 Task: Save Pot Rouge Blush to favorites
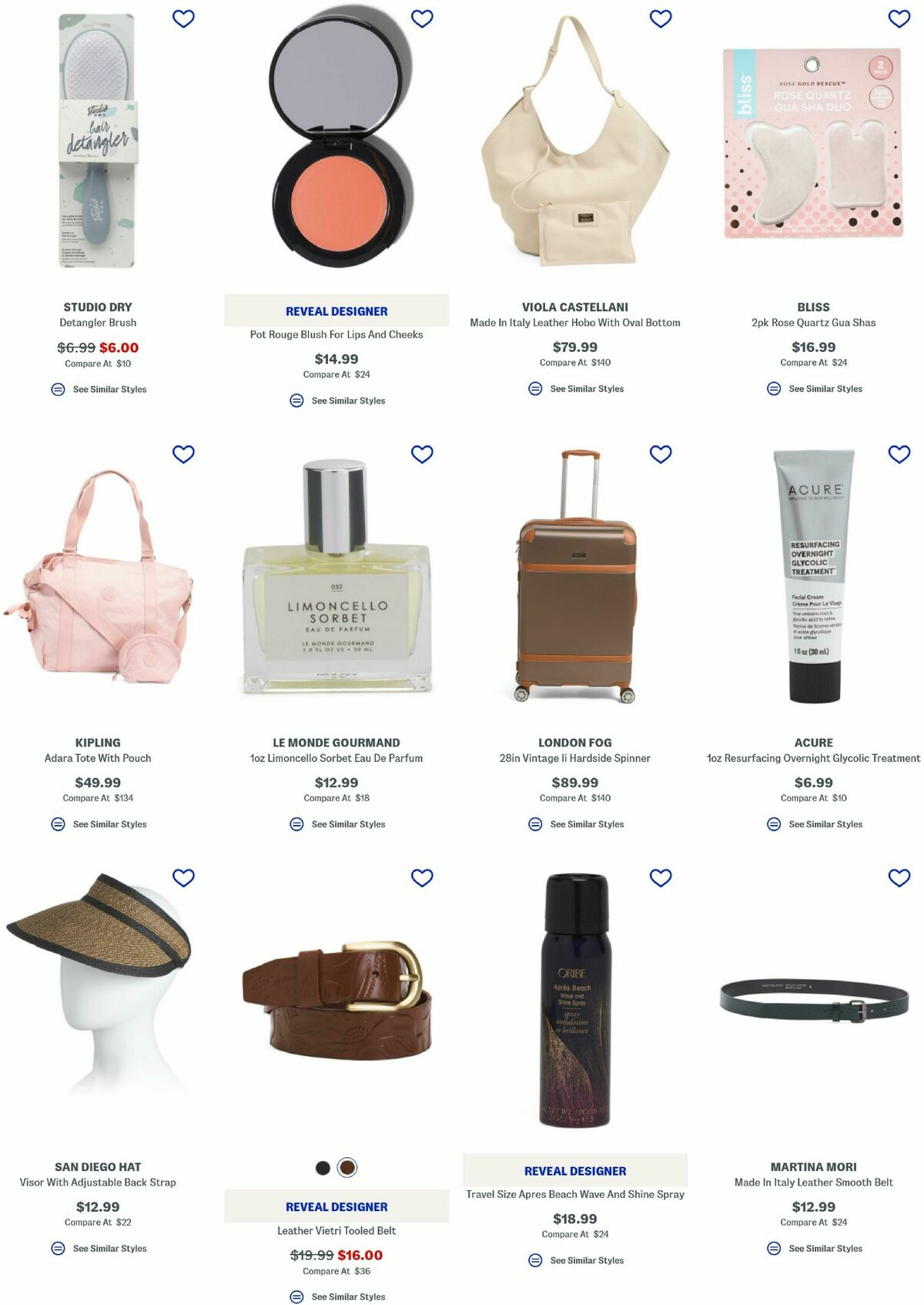pos(422,18)
